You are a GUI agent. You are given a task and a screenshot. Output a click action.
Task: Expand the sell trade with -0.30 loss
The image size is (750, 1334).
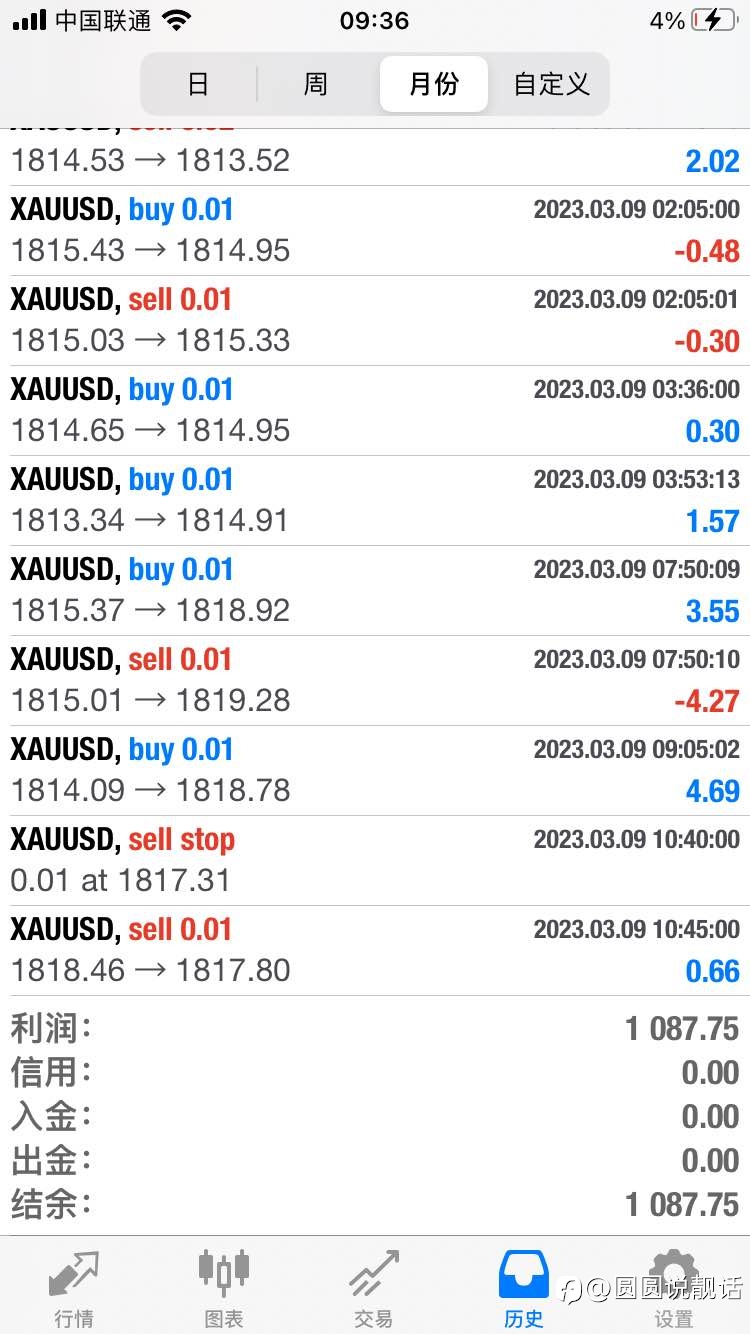coord(375,321)
